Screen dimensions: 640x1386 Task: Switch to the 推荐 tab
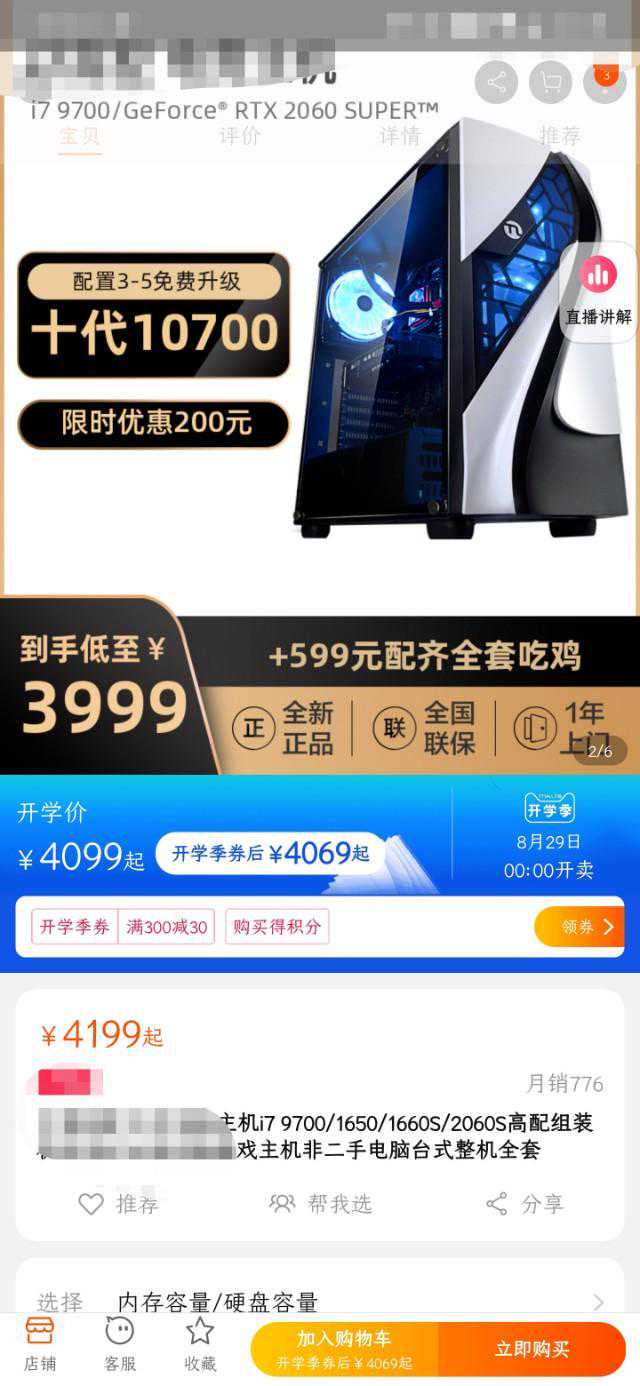(x=560, y=136)
